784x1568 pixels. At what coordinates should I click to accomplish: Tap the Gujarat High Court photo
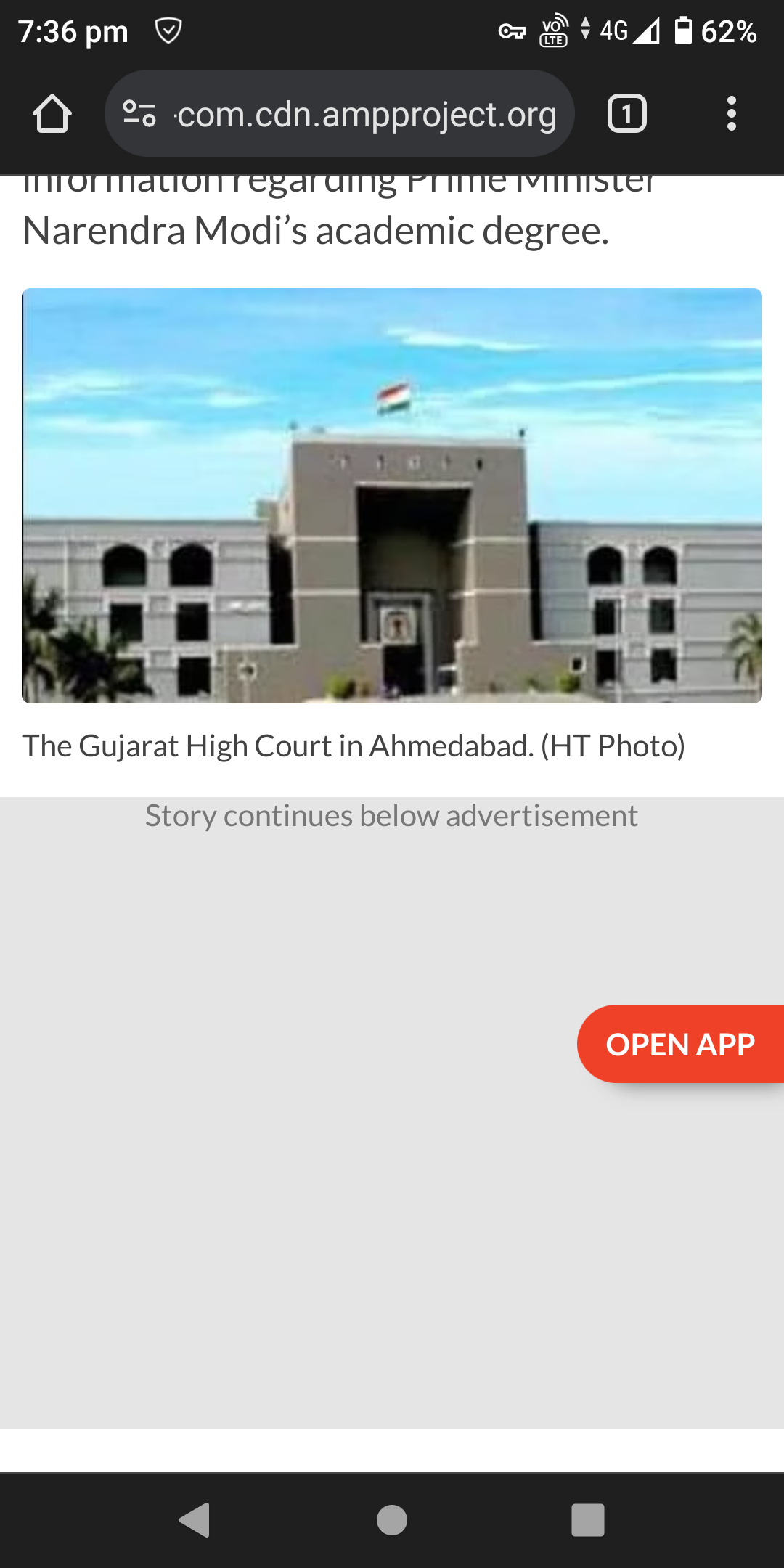point(392,495)
